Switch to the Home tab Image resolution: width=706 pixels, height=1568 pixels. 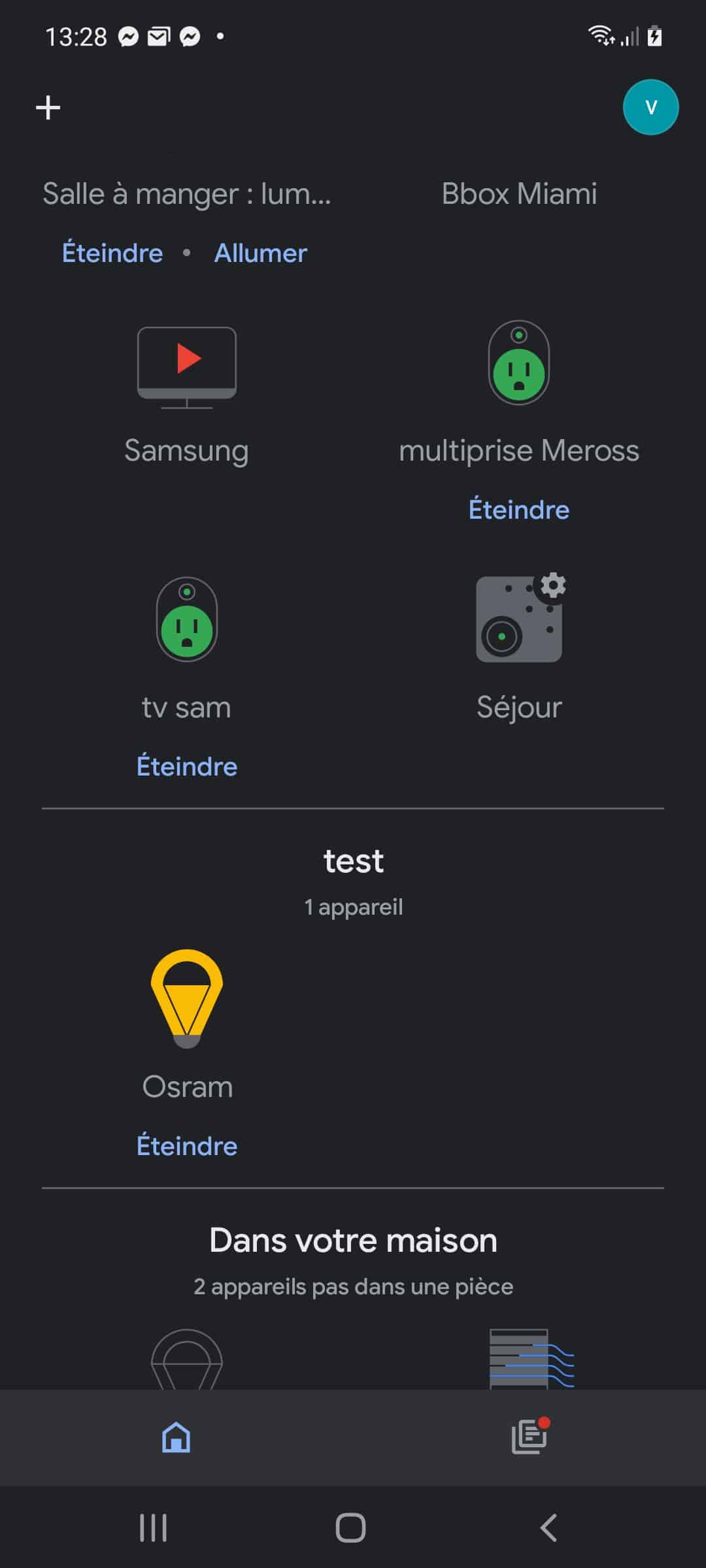[176, 1437]
